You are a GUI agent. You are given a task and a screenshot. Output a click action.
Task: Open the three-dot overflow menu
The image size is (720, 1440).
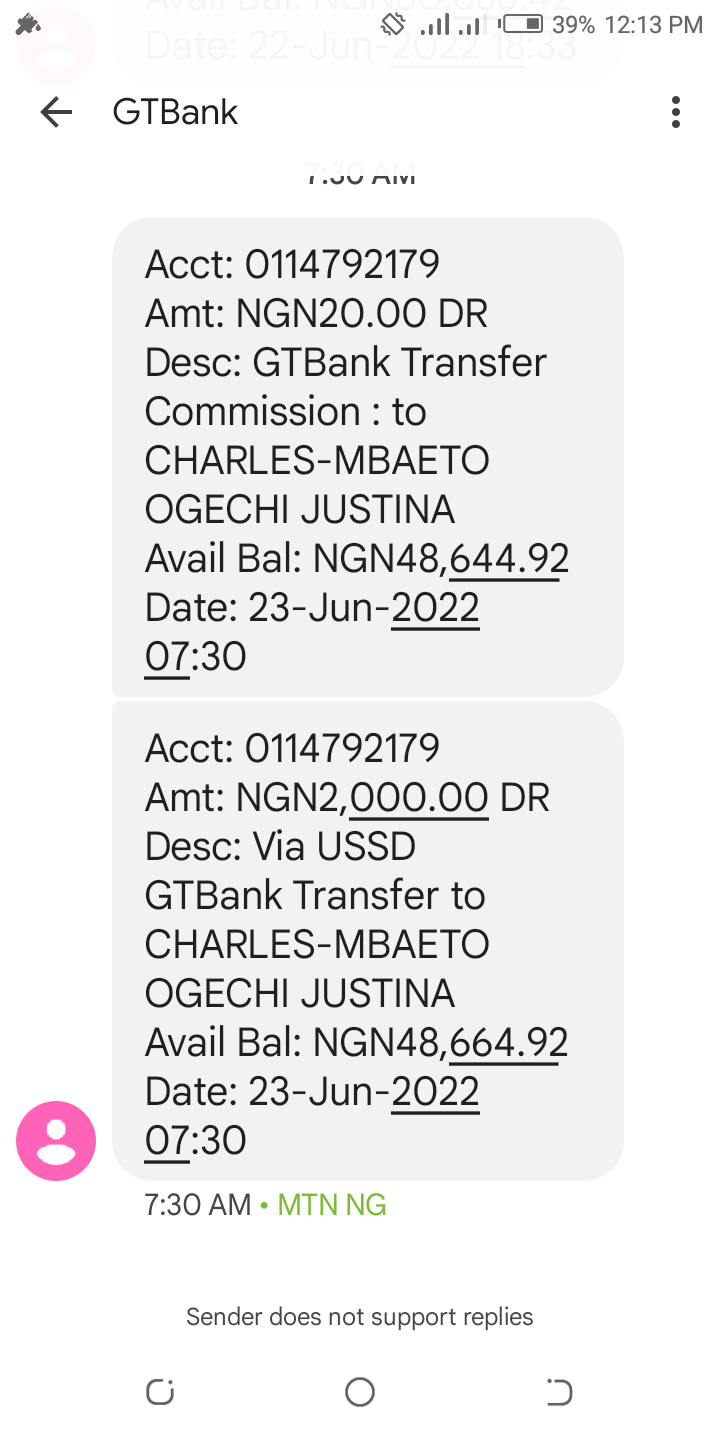[676, 112]
